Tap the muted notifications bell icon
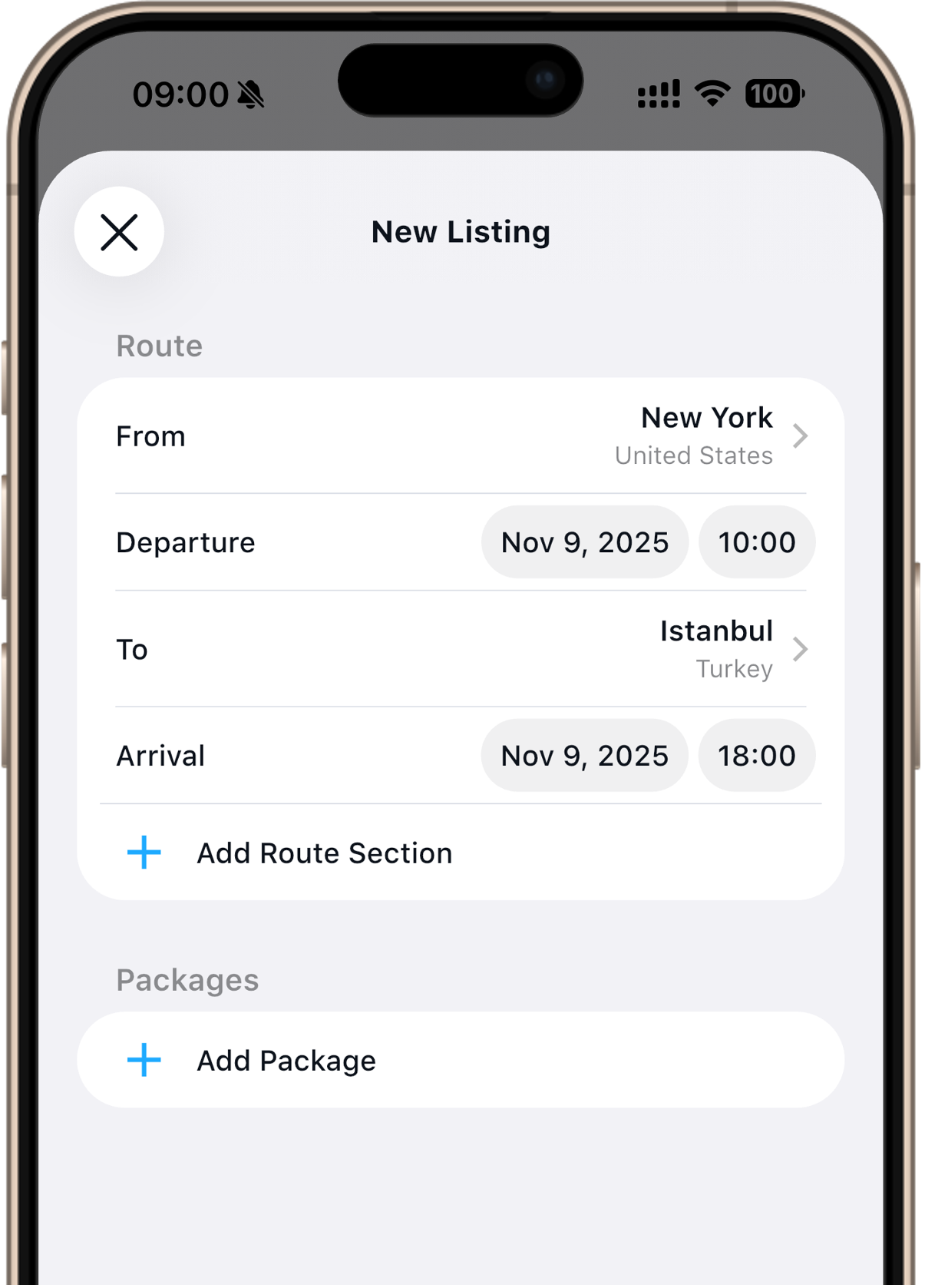Screen dimensions: 925x1288 coord(249,93)
